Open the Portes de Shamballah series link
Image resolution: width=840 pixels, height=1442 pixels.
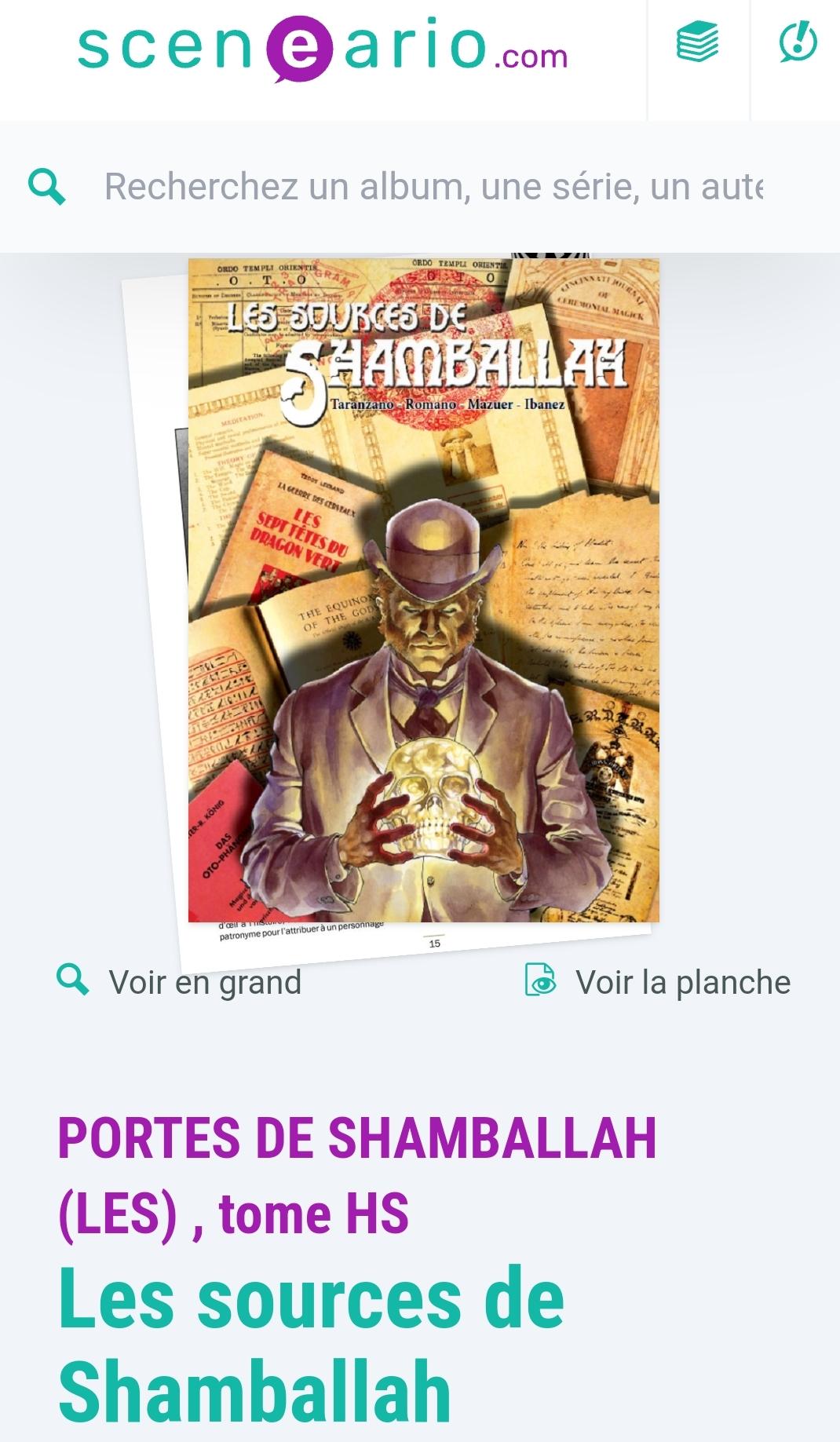pos(357,1175)
